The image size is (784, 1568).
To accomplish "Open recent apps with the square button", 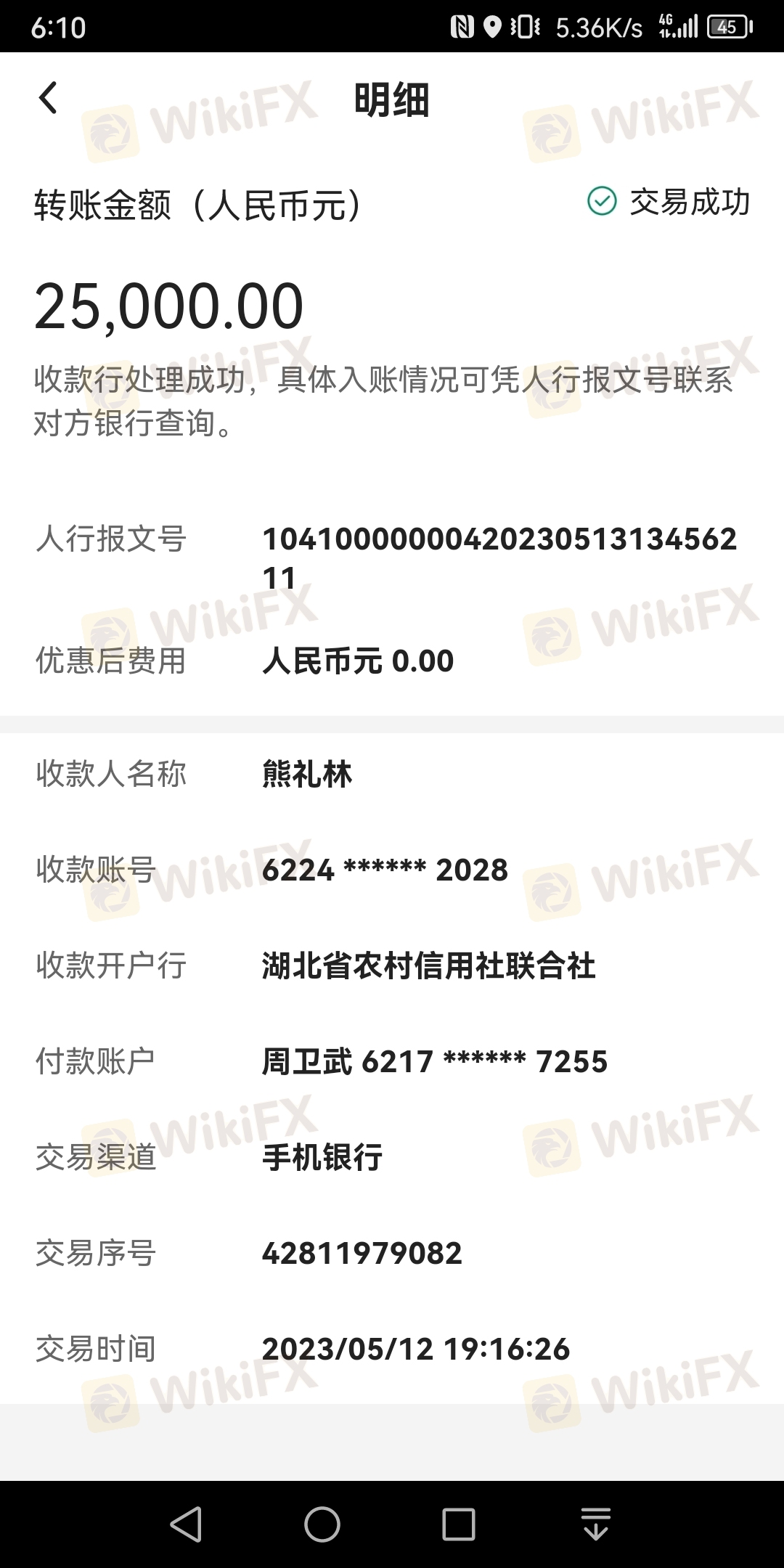I will [458, 1524].
